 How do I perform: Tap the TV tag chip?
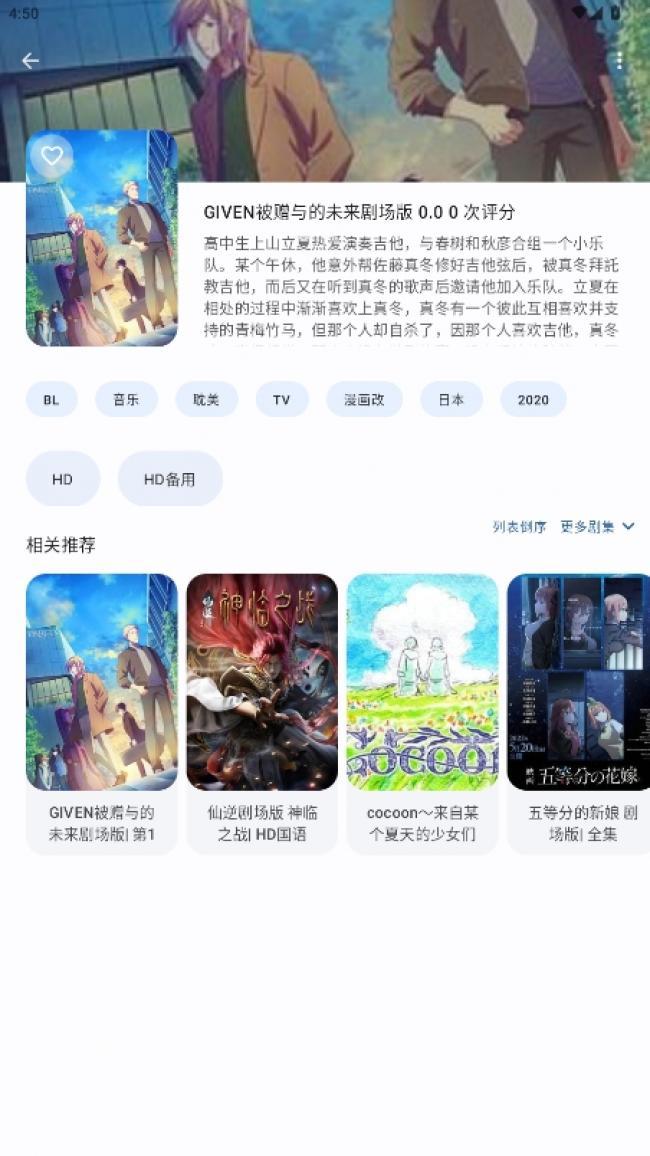(281, 399)
